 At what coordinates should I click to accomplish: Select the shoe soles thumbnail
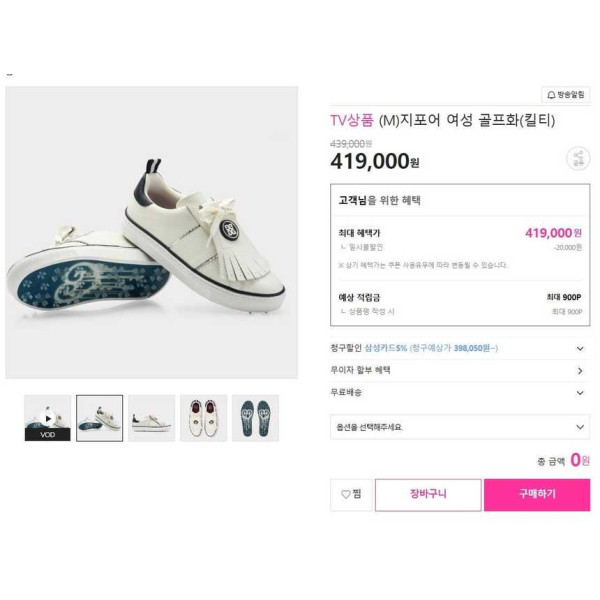click(x=255, y=419)
